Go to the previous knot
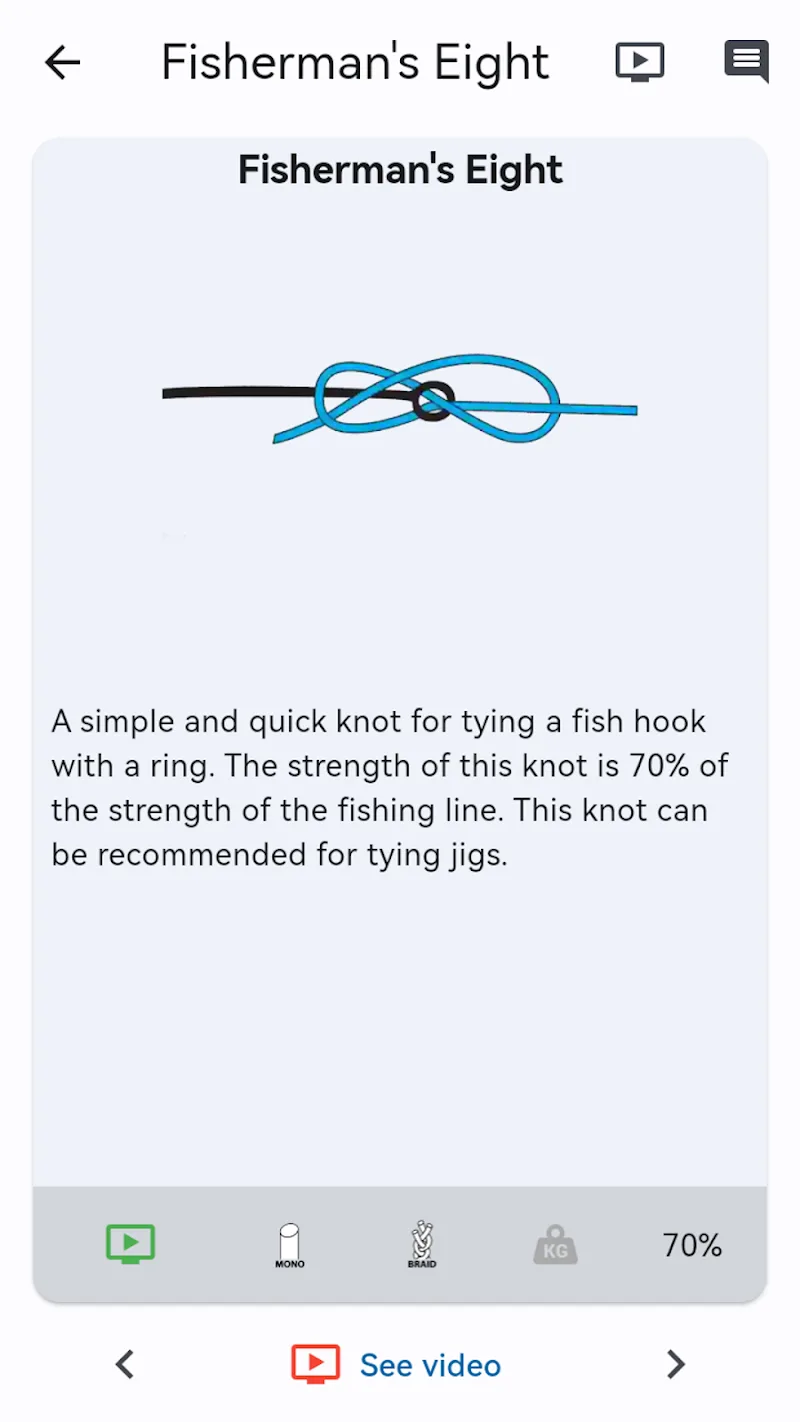 125,1364
